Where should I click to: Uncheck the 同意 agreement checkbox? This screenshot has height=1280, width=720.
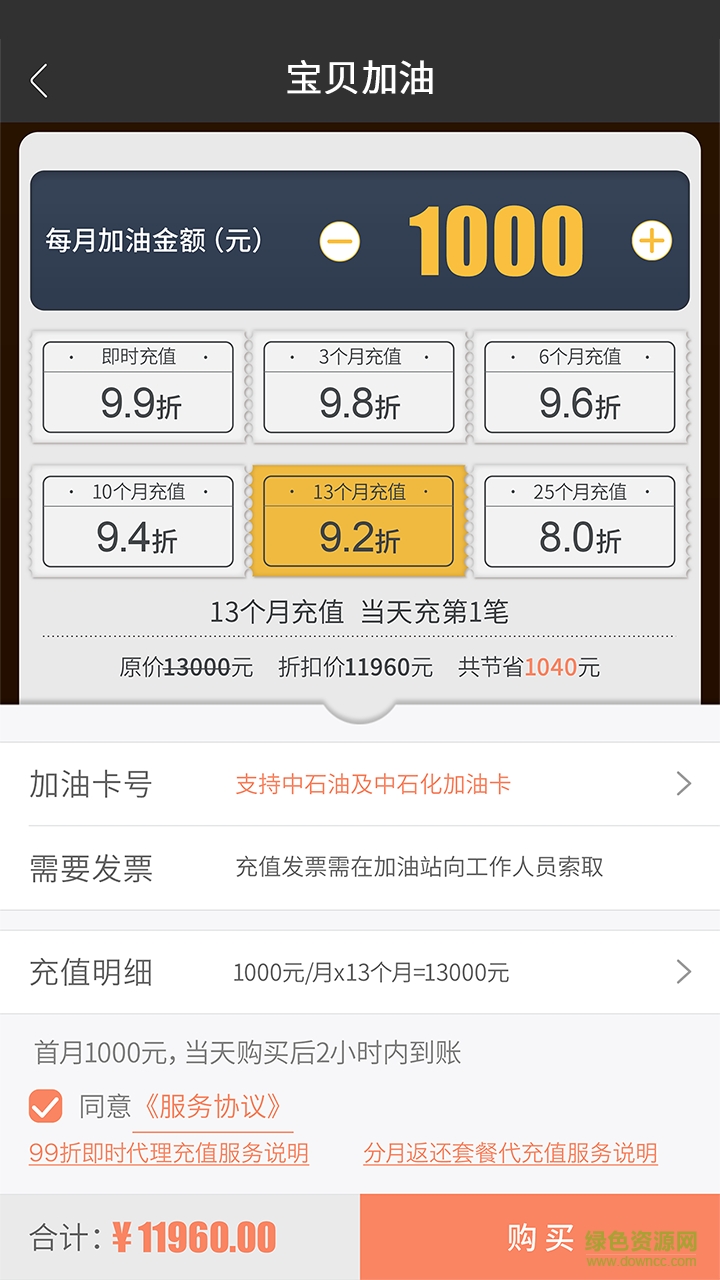click(46, 1106)
